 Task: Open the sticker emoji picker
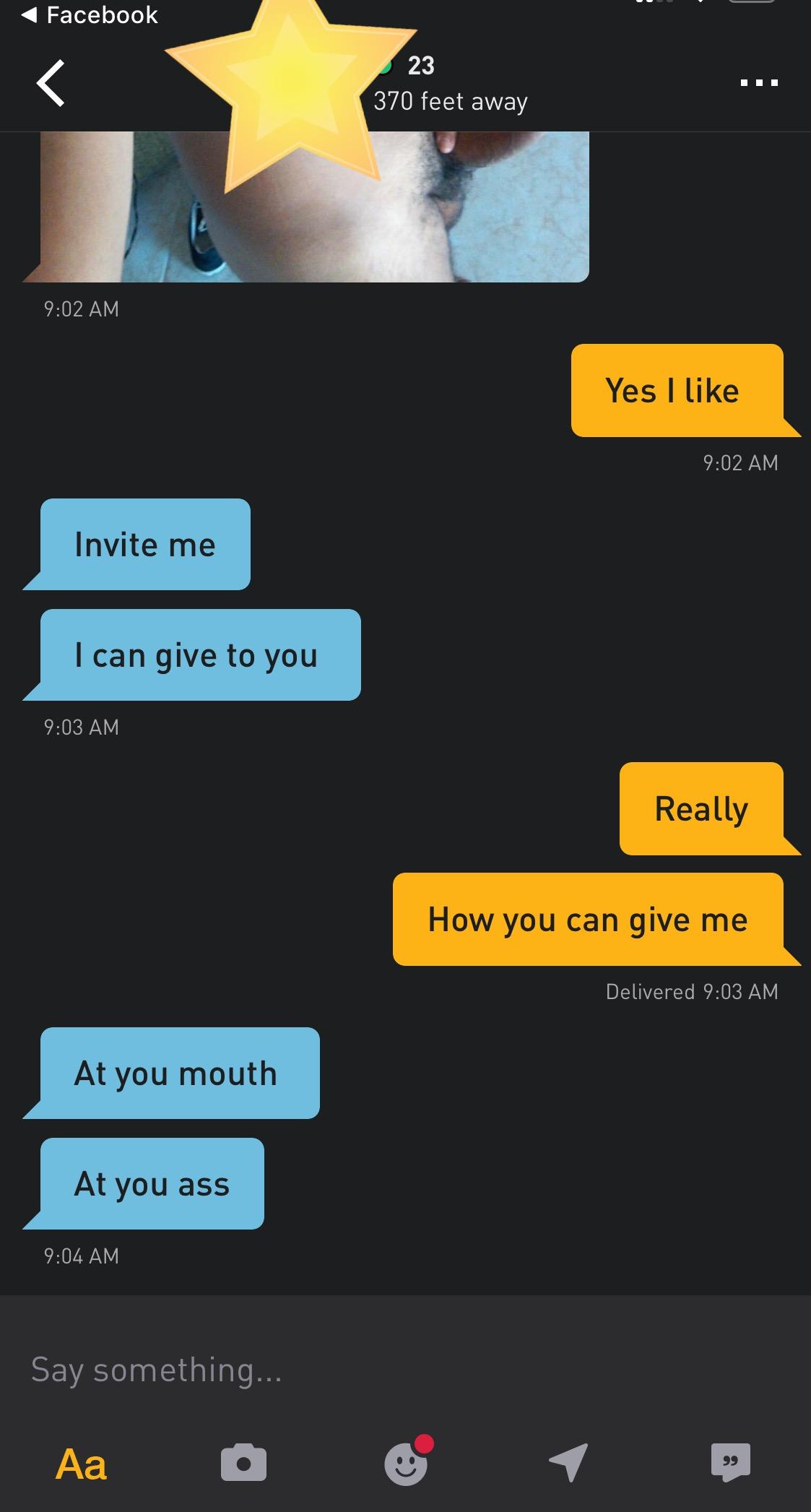pyautogui.click(x=407, y=1462)
